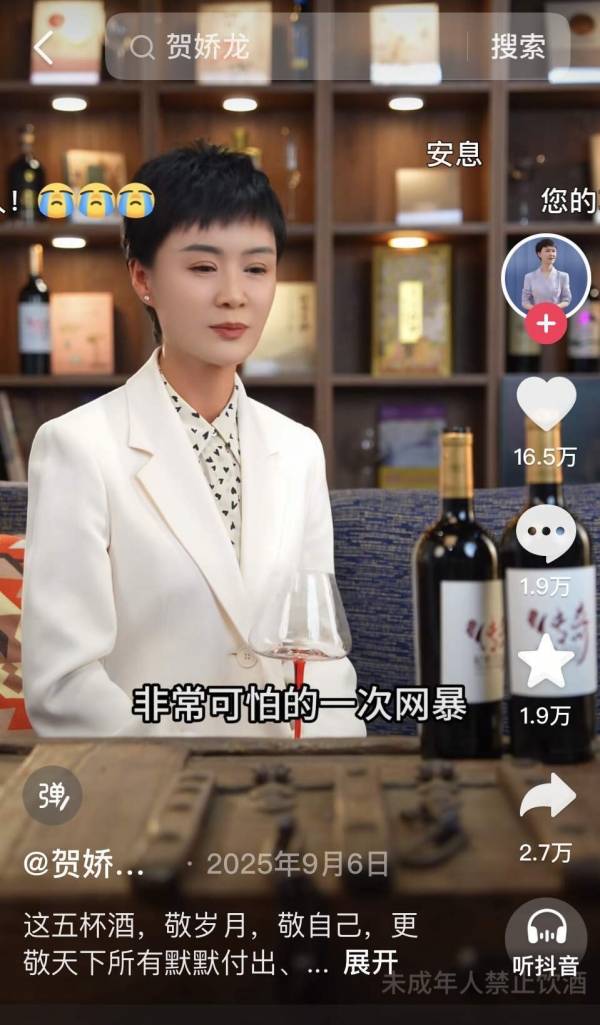Screen dimensions: 600x1025
Task: Like this video with the heart icon
Action: 546,405
